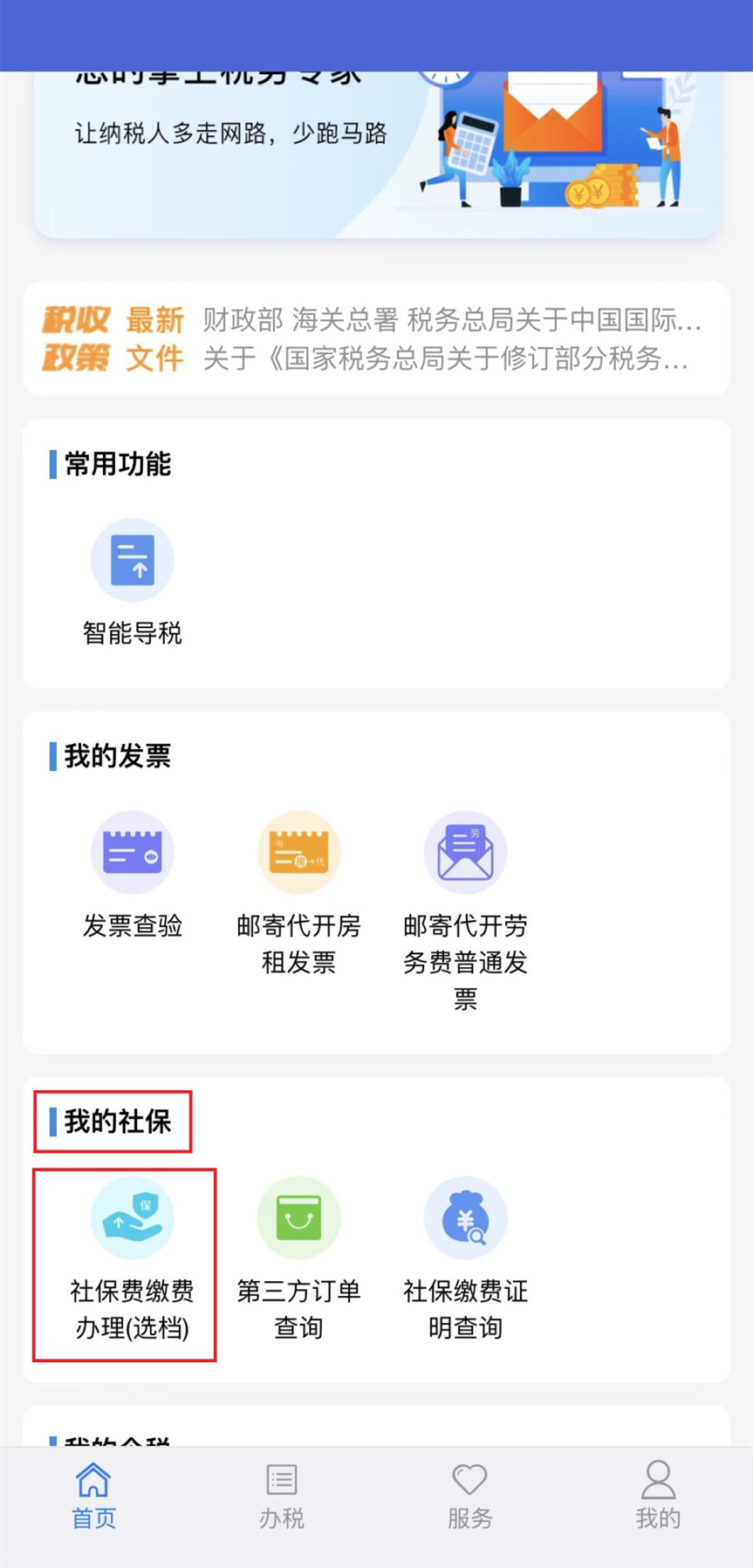Open 智能导税 under 常用功能

coord(133,583)
